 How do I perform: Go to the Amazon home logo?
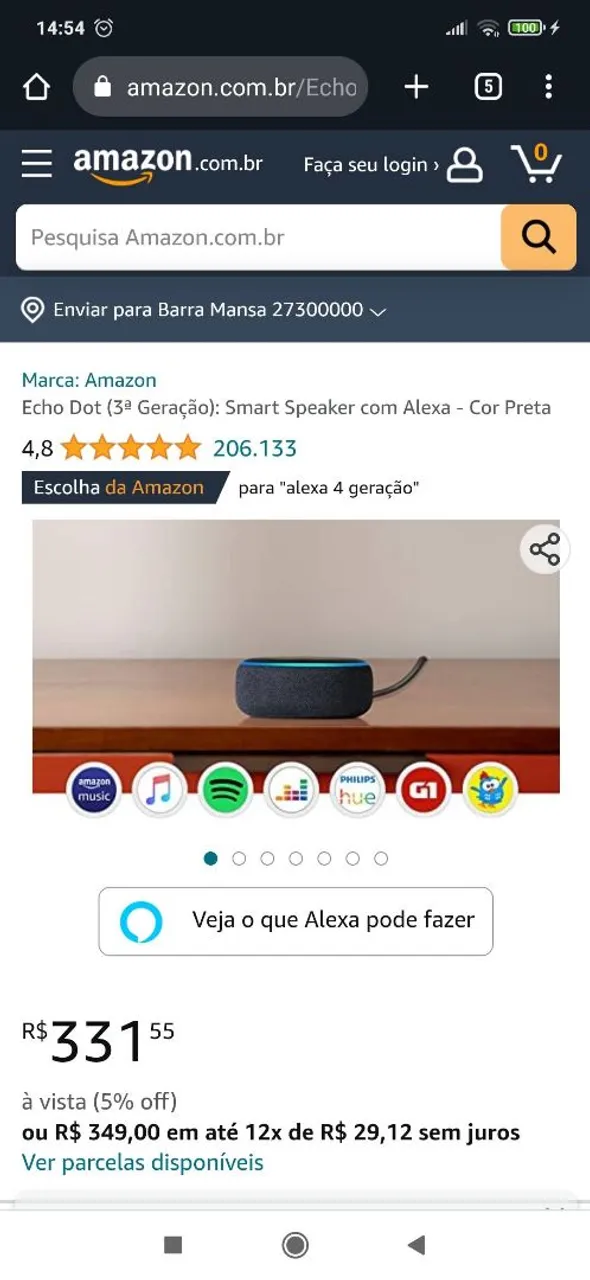pos(168,163)
